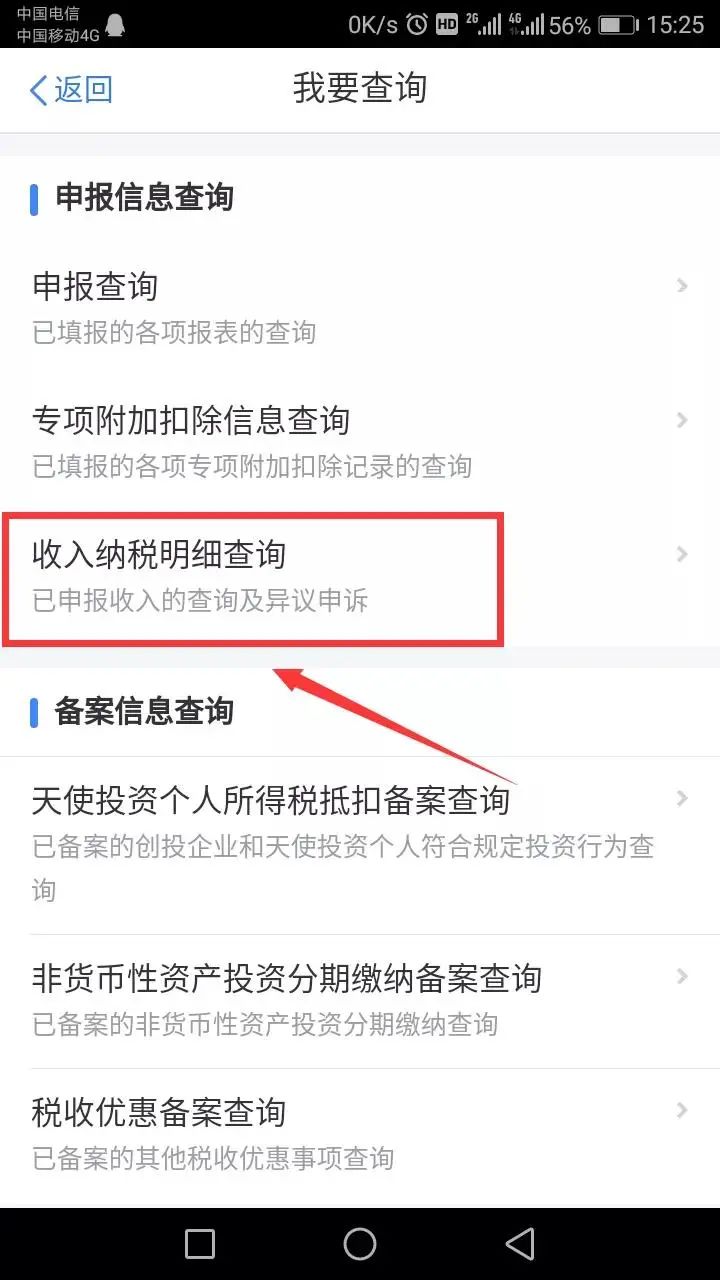This screenshot has width=720, height=1280.
Task: Open 天使投资个人所得税抵扣备案查询
Action: pyautogui.click(x=360, y=844)
